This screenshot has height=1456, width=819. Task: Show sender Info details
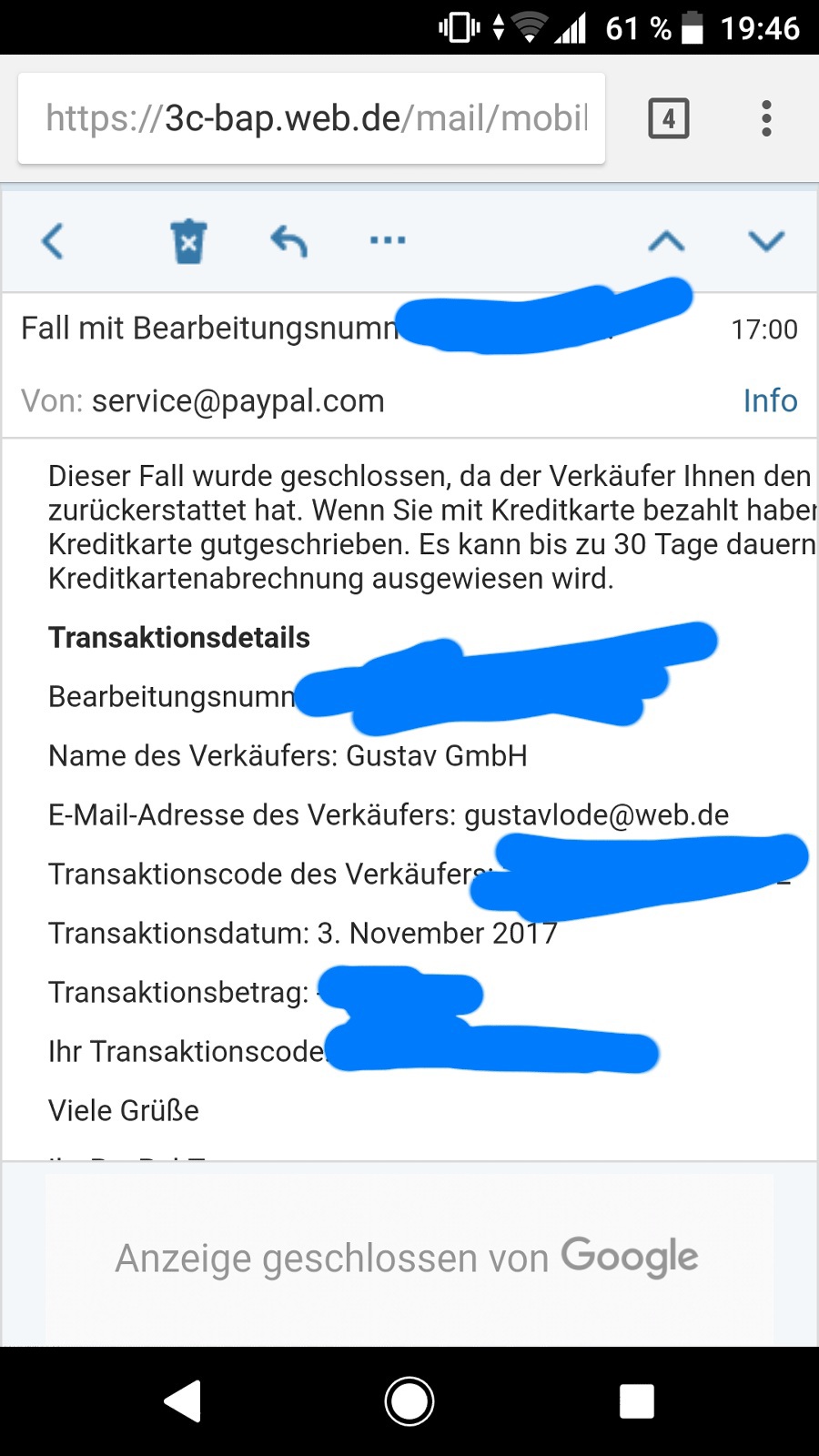770,400
